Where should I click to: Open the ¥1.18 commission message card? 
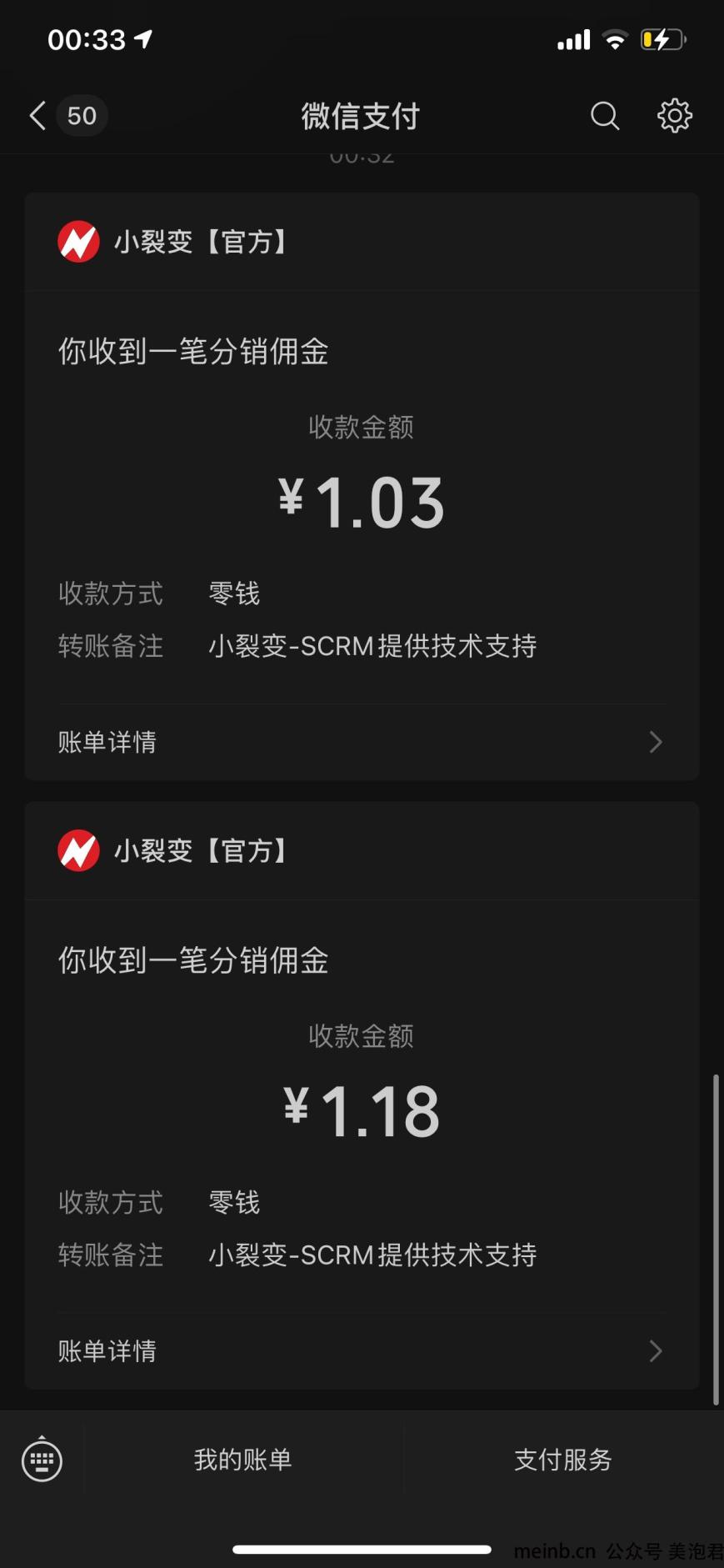pyautogui.click(x=361, y=1109)
